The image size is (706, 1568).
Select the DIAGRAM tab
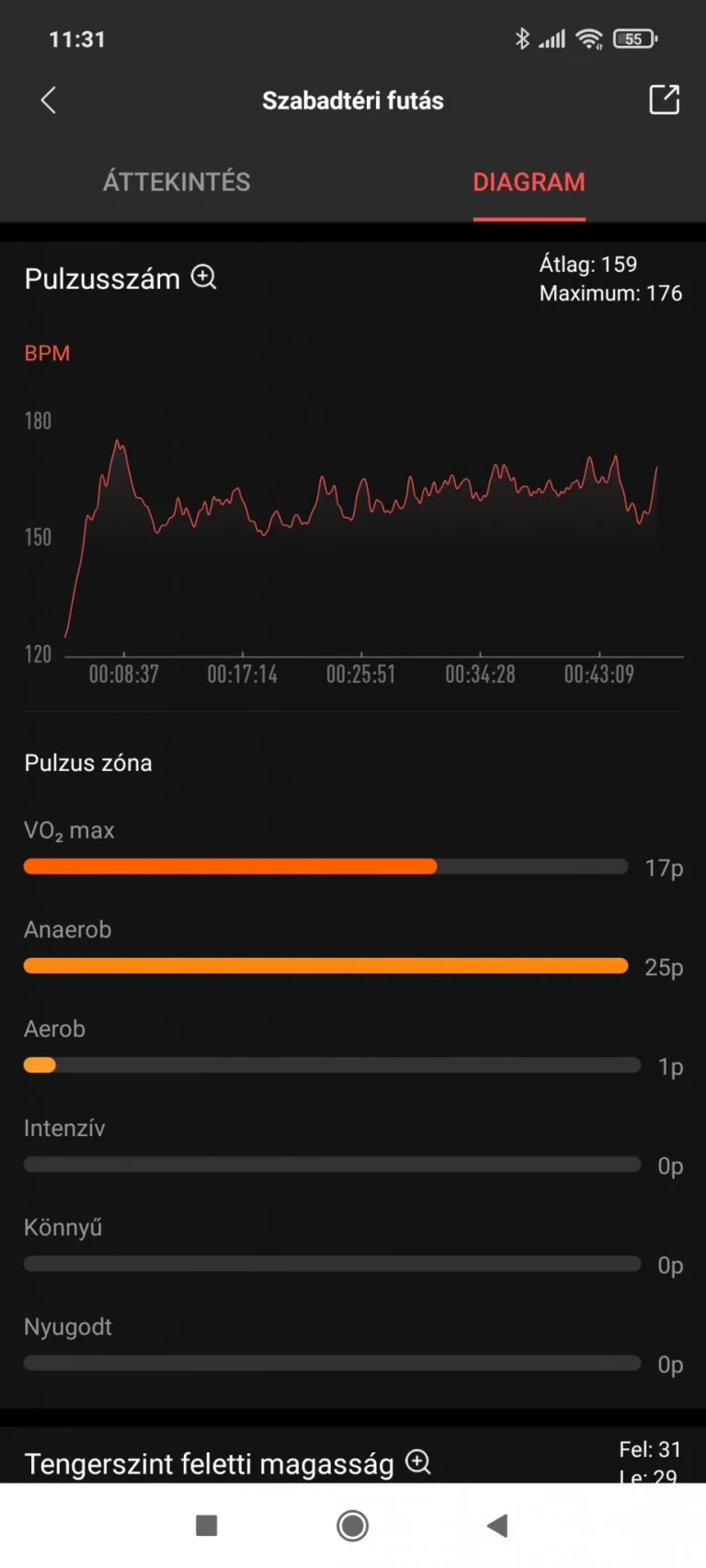pos(529,182)
